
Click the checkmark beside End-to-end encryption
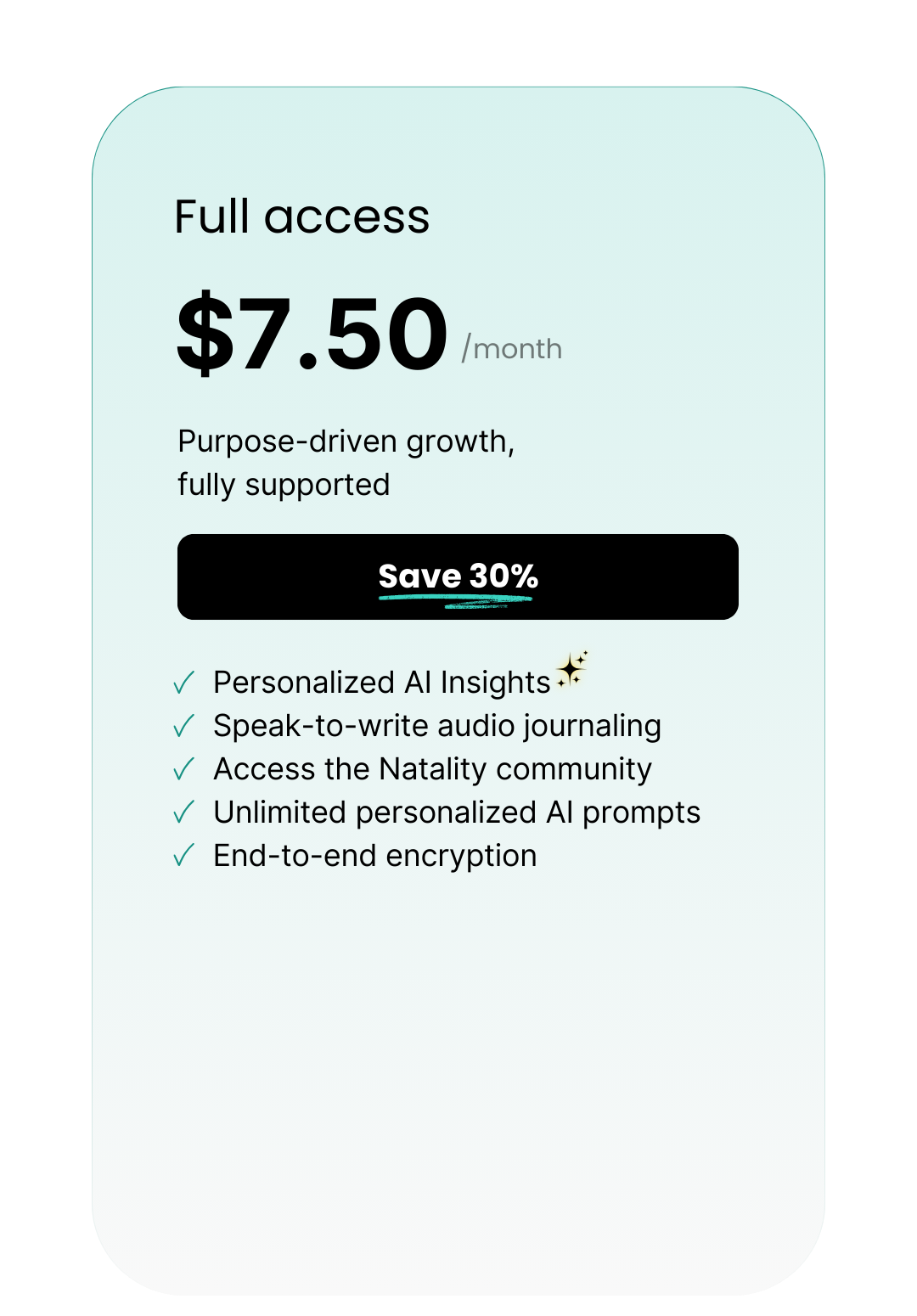tap(183, 855)
